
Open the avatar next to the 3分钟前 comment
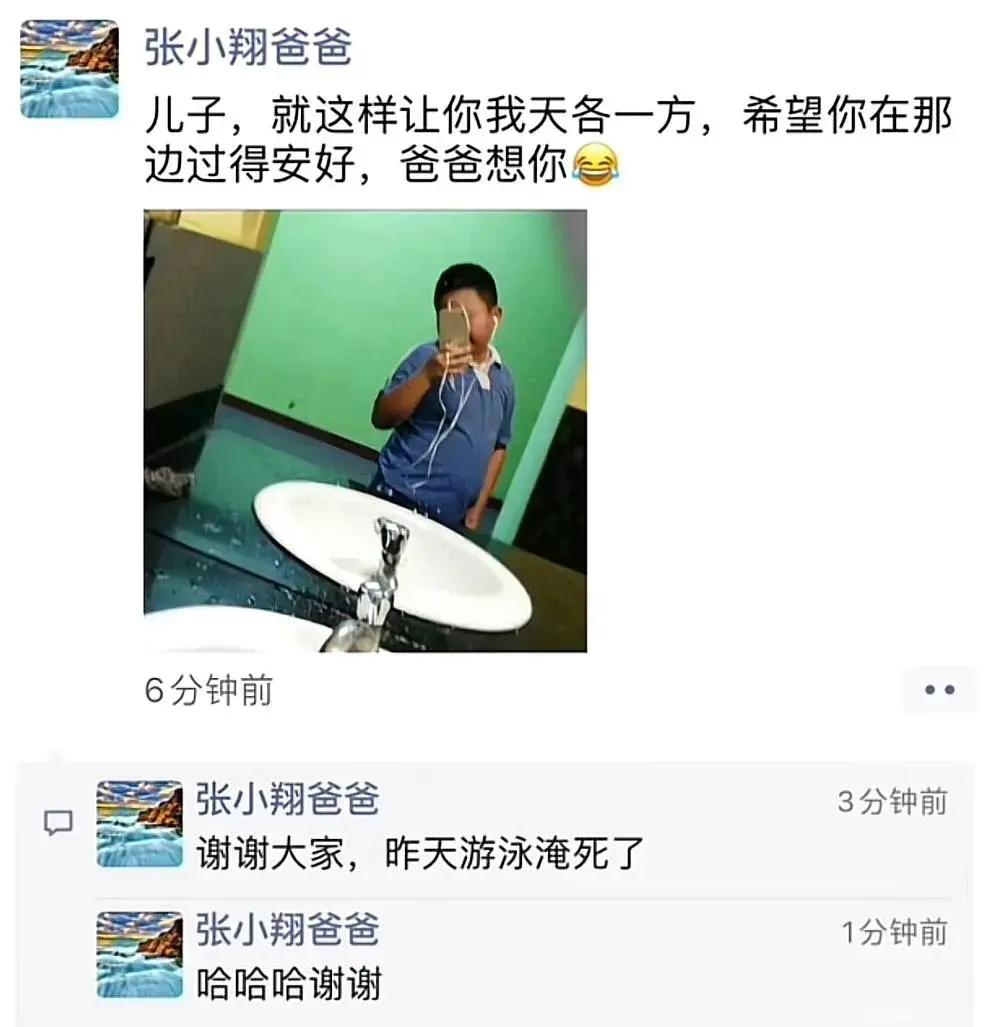pos(139,823)
